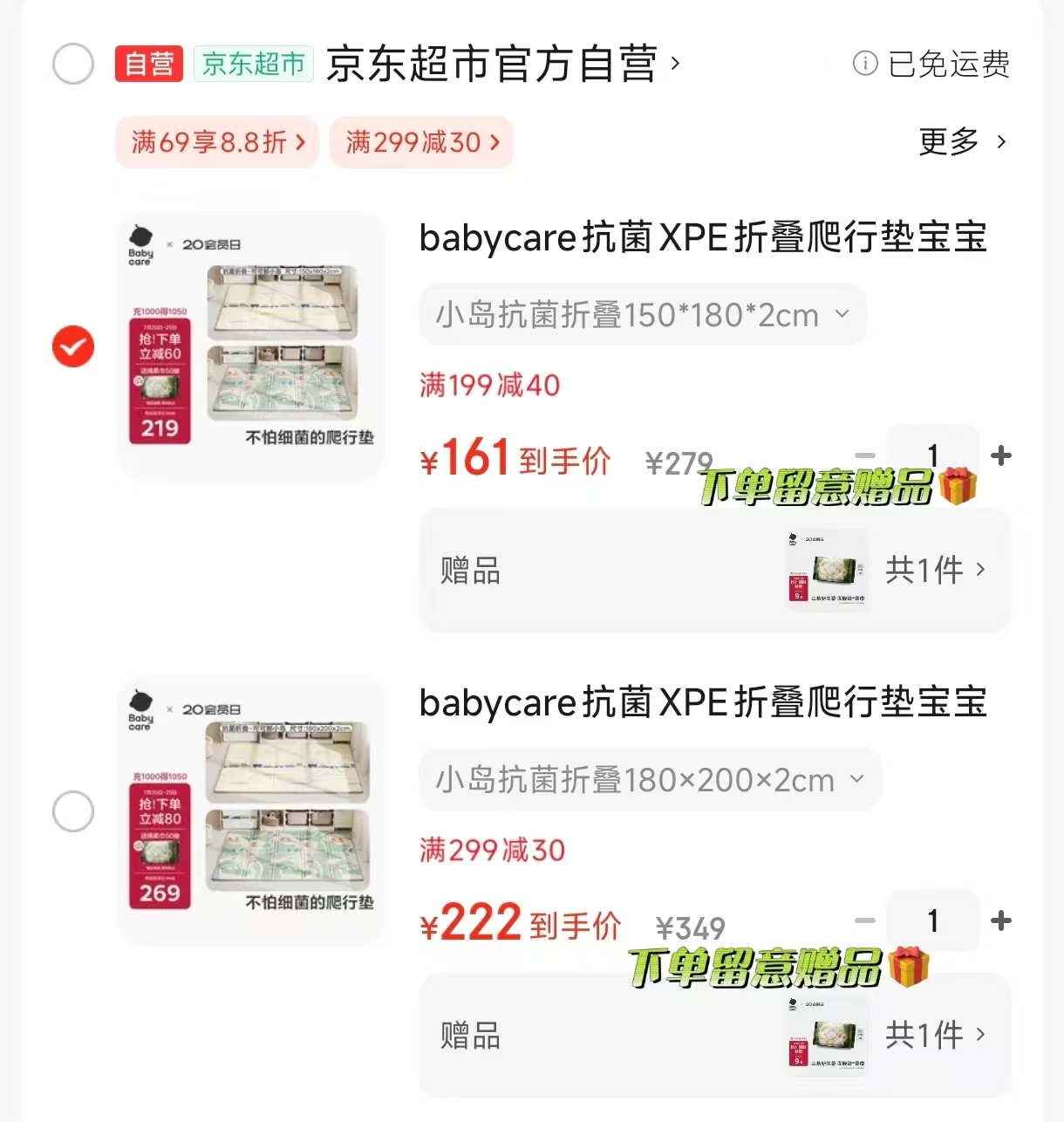Select all items from 京东超市官方自营 store
This screenshot has height=1122, width=1064.
pos(72,64)
